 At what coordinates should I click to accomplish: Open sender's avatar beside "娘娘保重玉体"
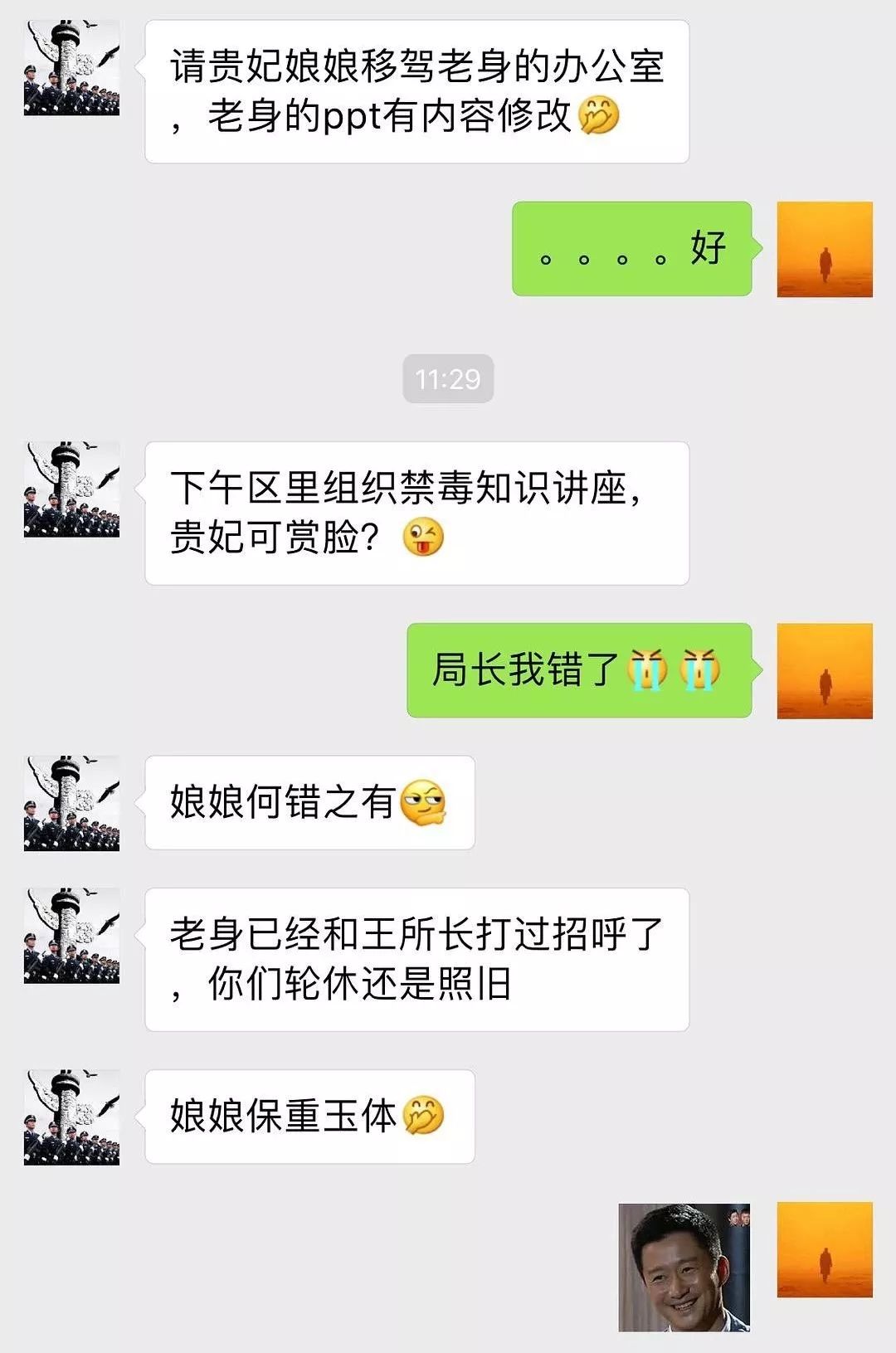(x=71, y=1117)
